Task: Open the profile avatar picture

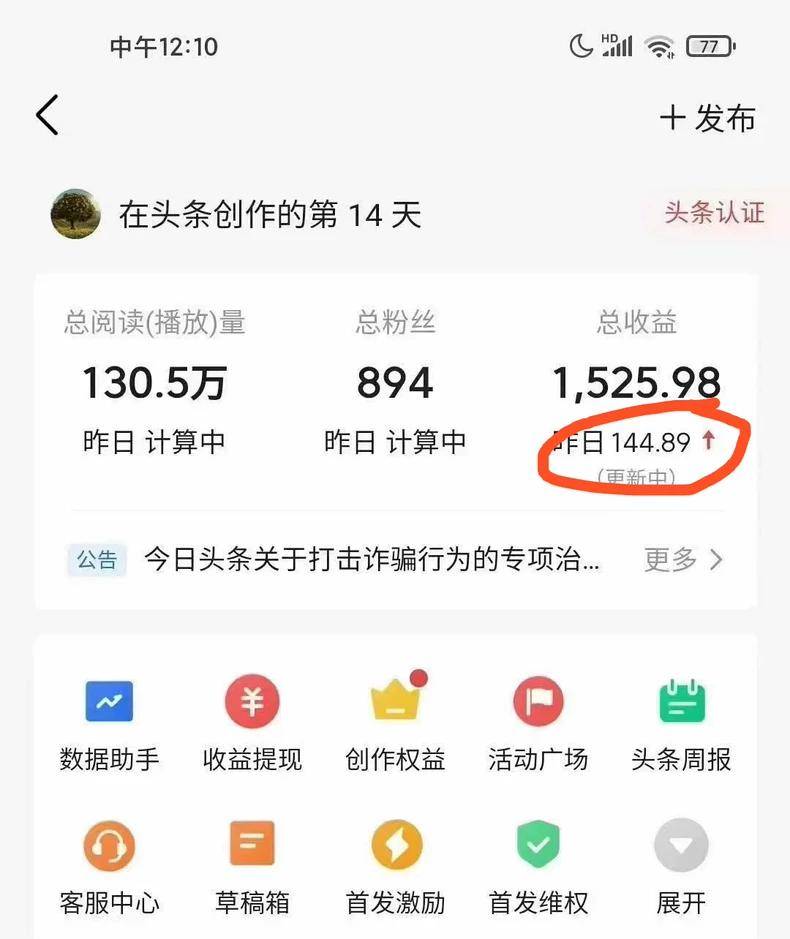Action: [76, 213]
